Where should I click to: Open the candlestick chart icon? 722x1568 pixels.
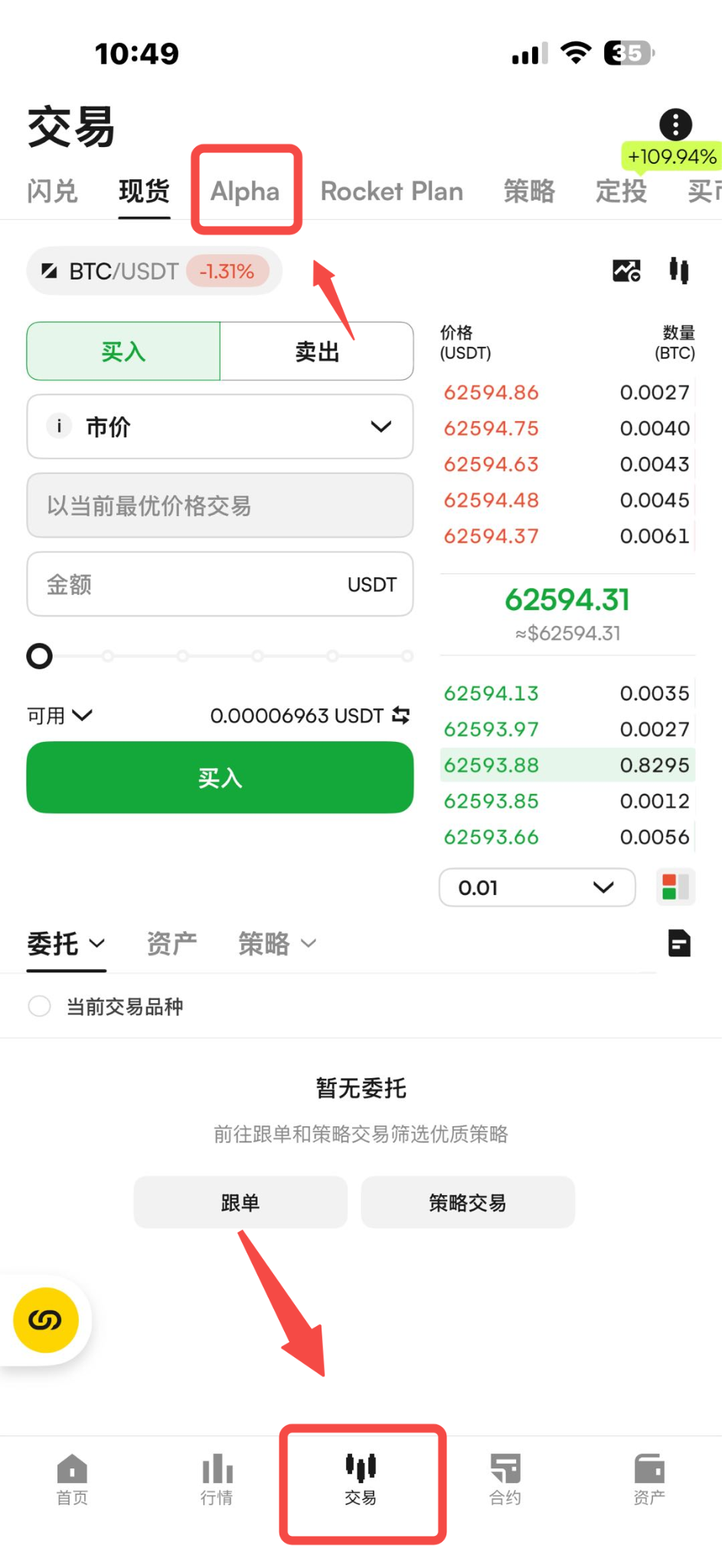[x=678, y=270]
